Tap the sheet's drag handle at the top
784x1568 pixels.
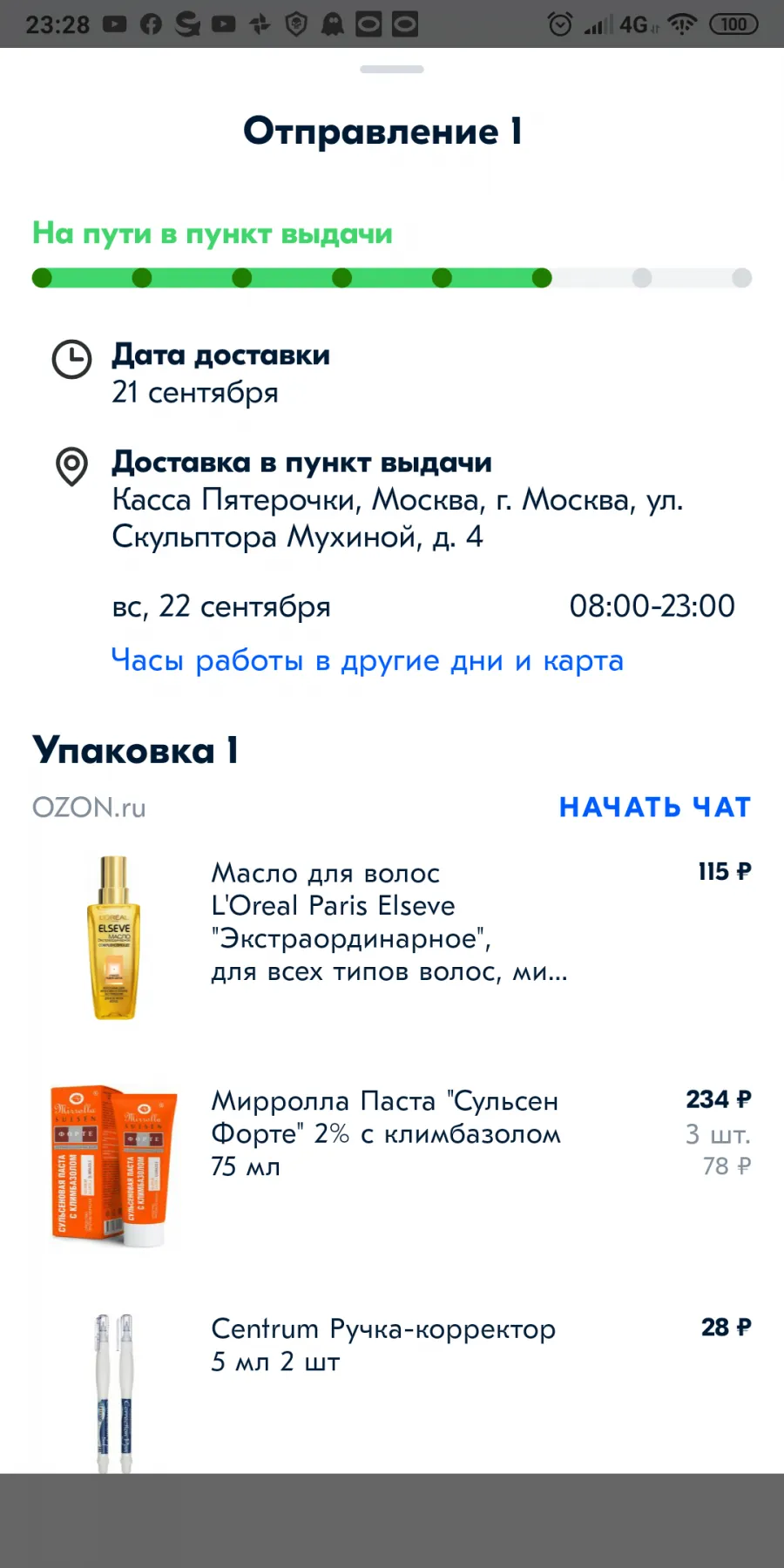(392, 69)
